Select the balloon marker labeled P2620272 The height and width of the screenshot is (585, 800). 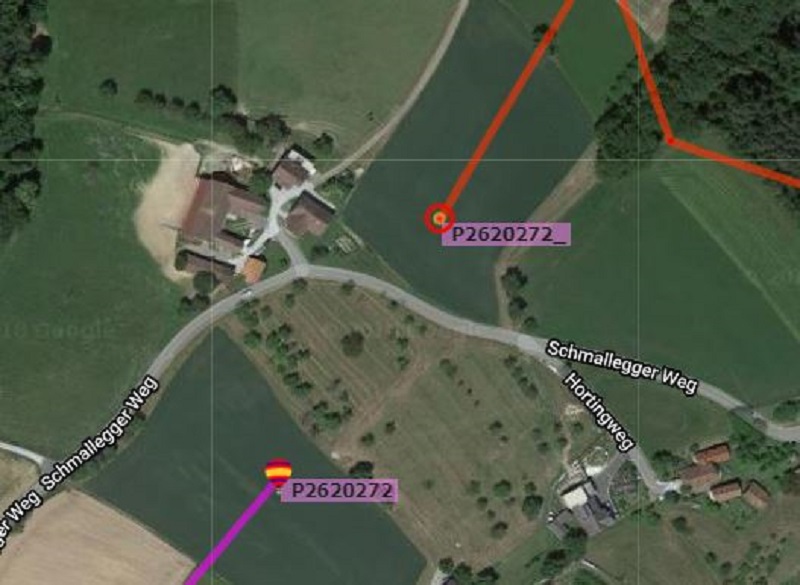point(278,471)
